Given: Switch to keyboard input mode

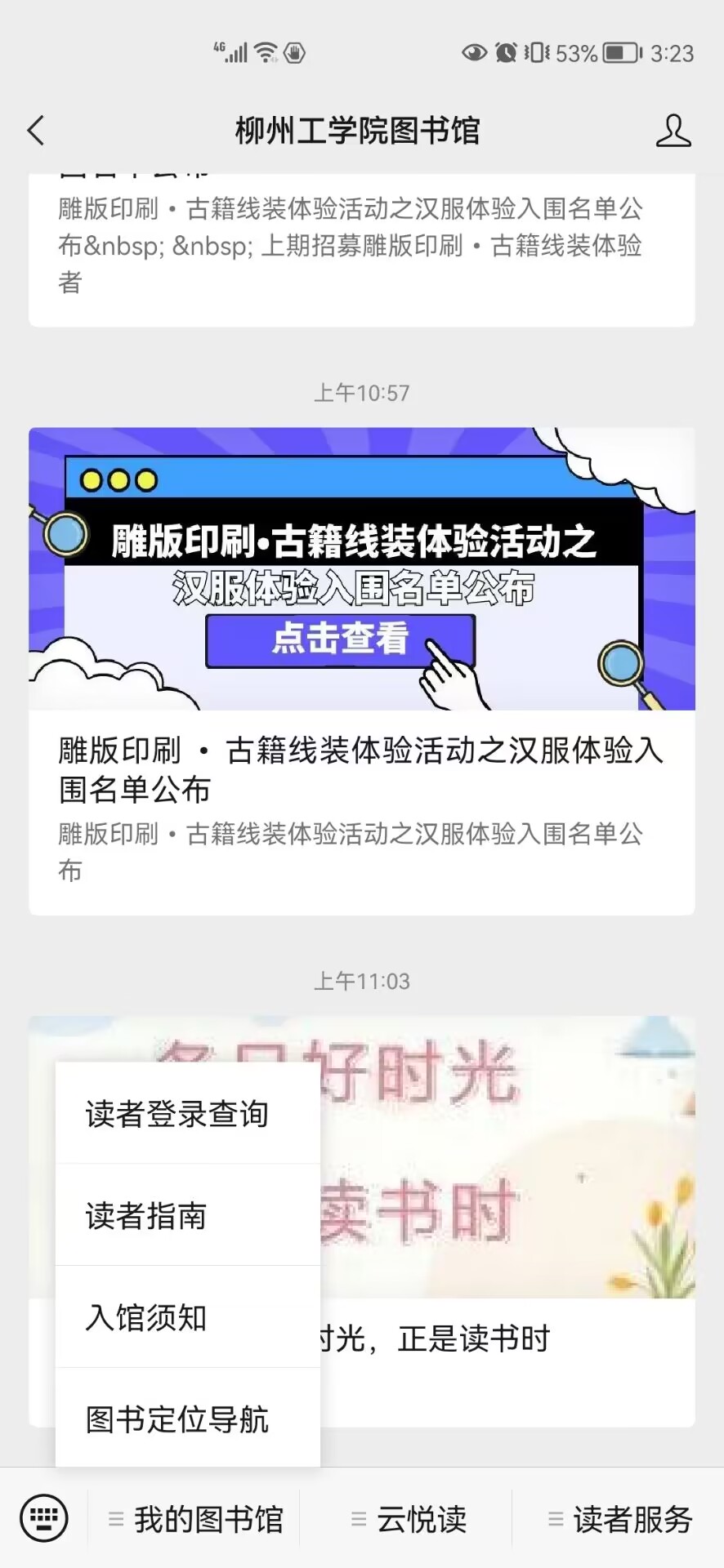Looking at the screenshot, I should coord(43,1518).
